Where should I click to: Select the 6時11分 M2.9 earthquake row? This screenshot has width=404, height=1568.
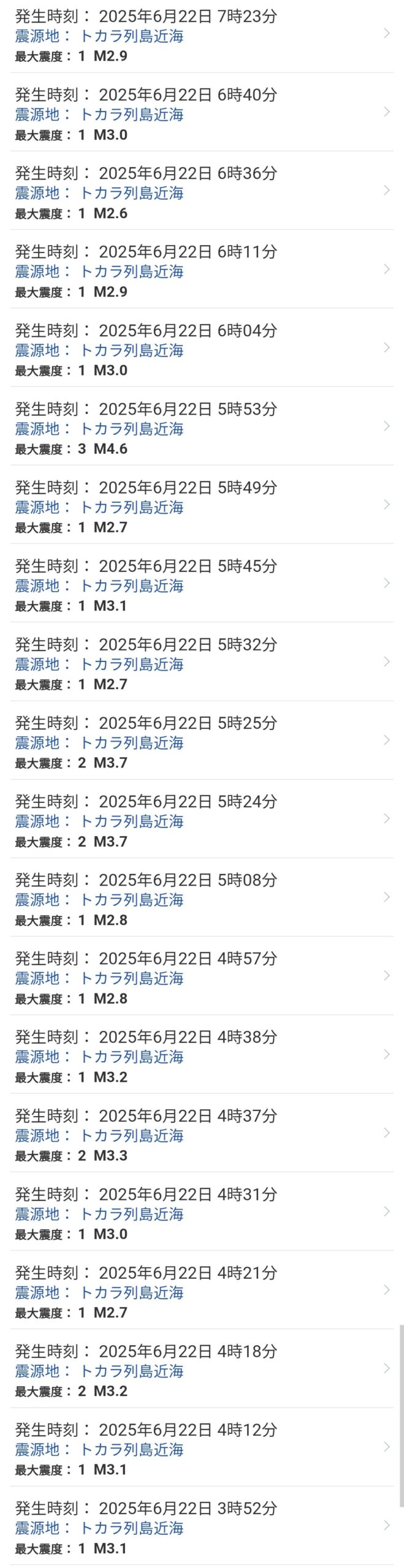click(202, 271)
